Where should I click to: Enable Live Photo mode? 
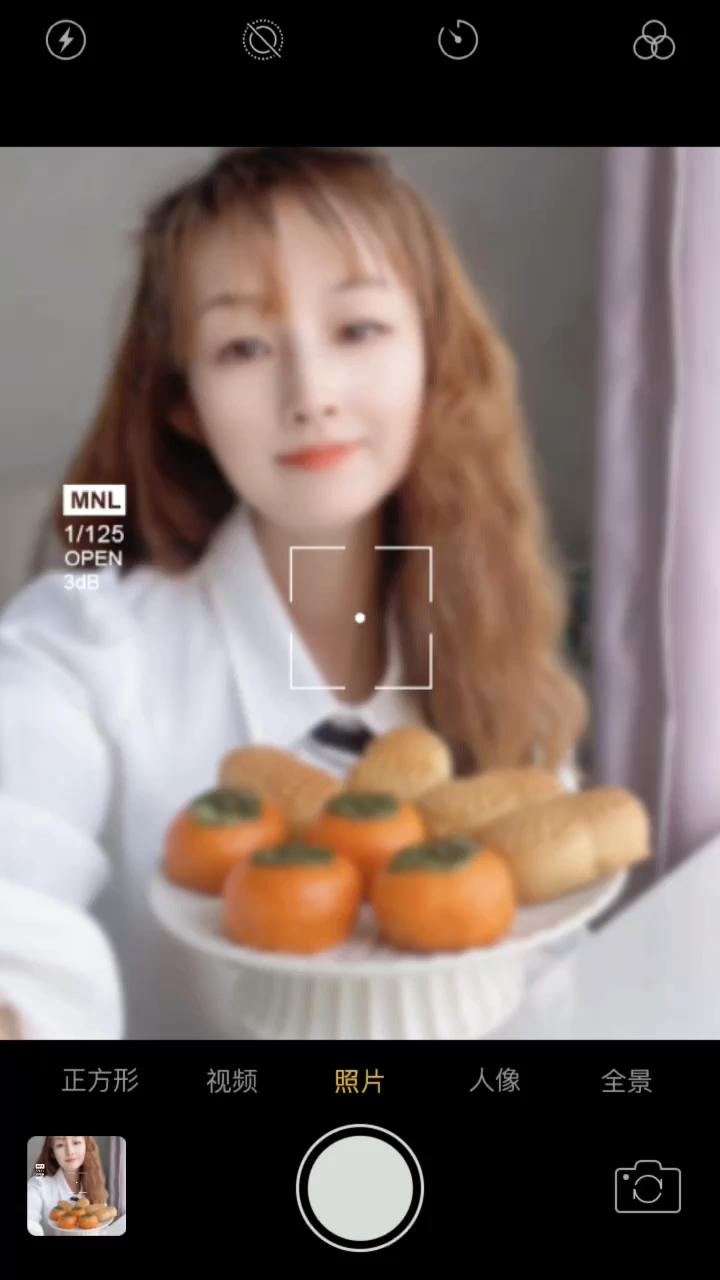(263, 41)
